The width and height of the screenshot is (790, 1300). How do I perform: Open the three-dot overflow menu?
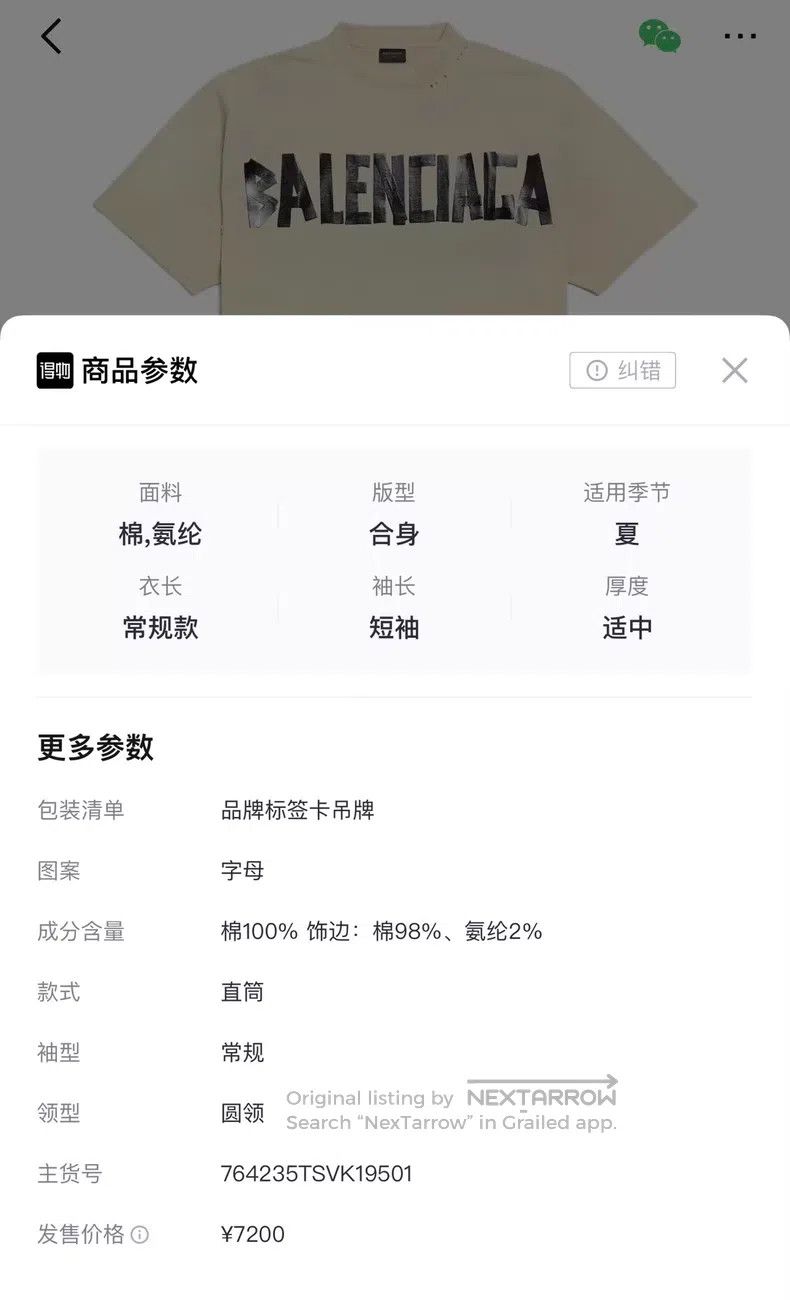click(x=740, y=36)
